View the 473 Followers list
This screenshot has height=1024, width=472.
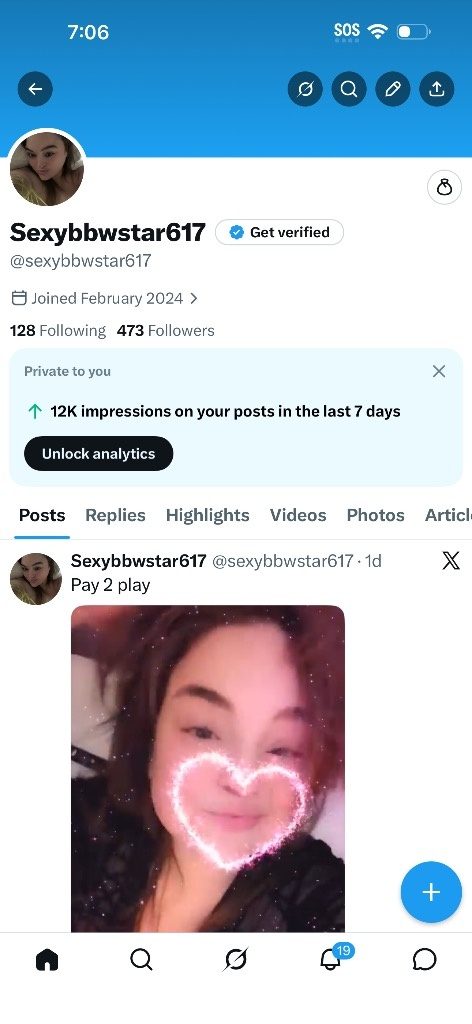click(x=166, y=330)
